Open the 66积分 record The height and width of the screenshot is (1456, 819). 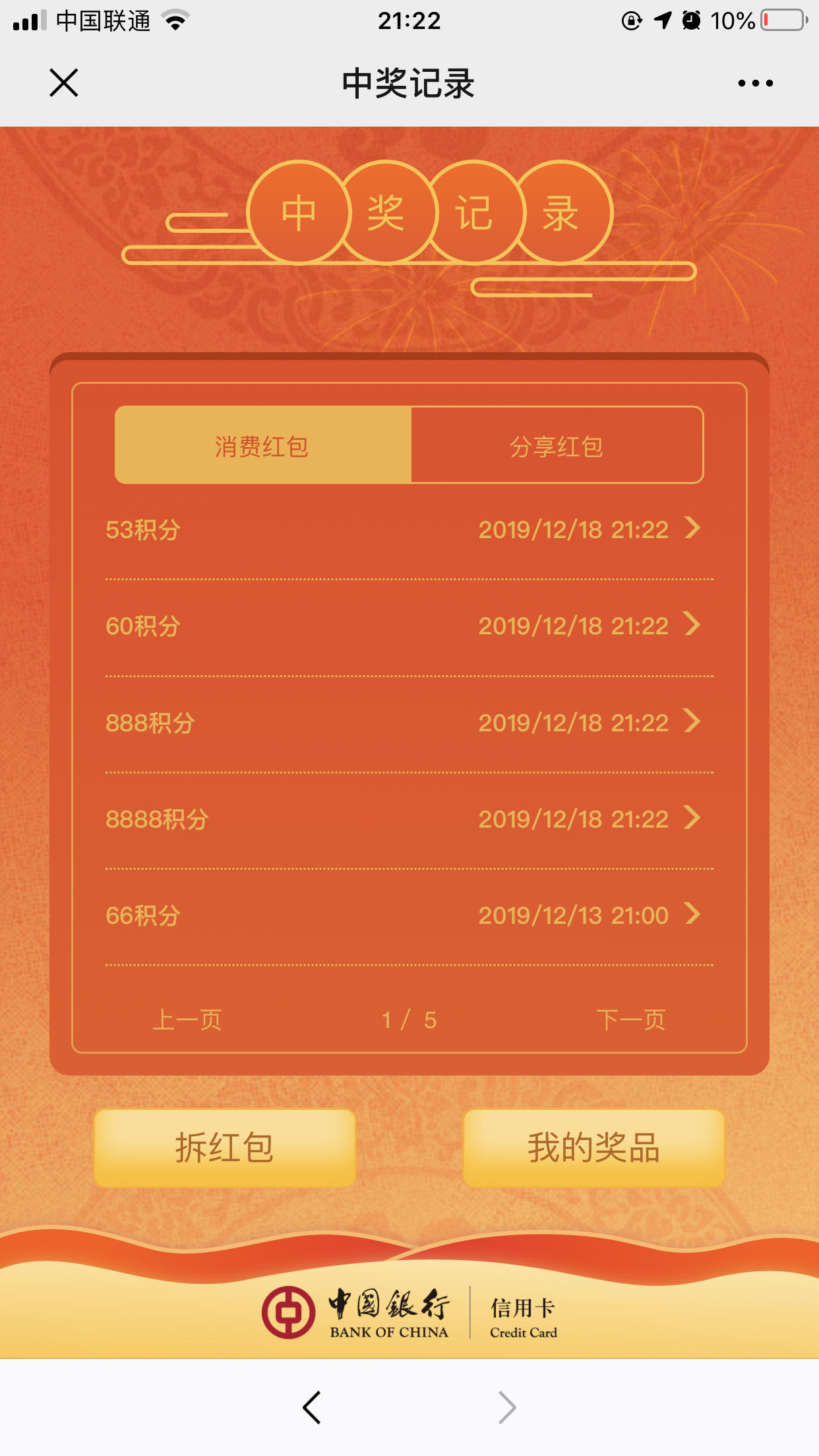pyautogui.click(x=409, y=915)
